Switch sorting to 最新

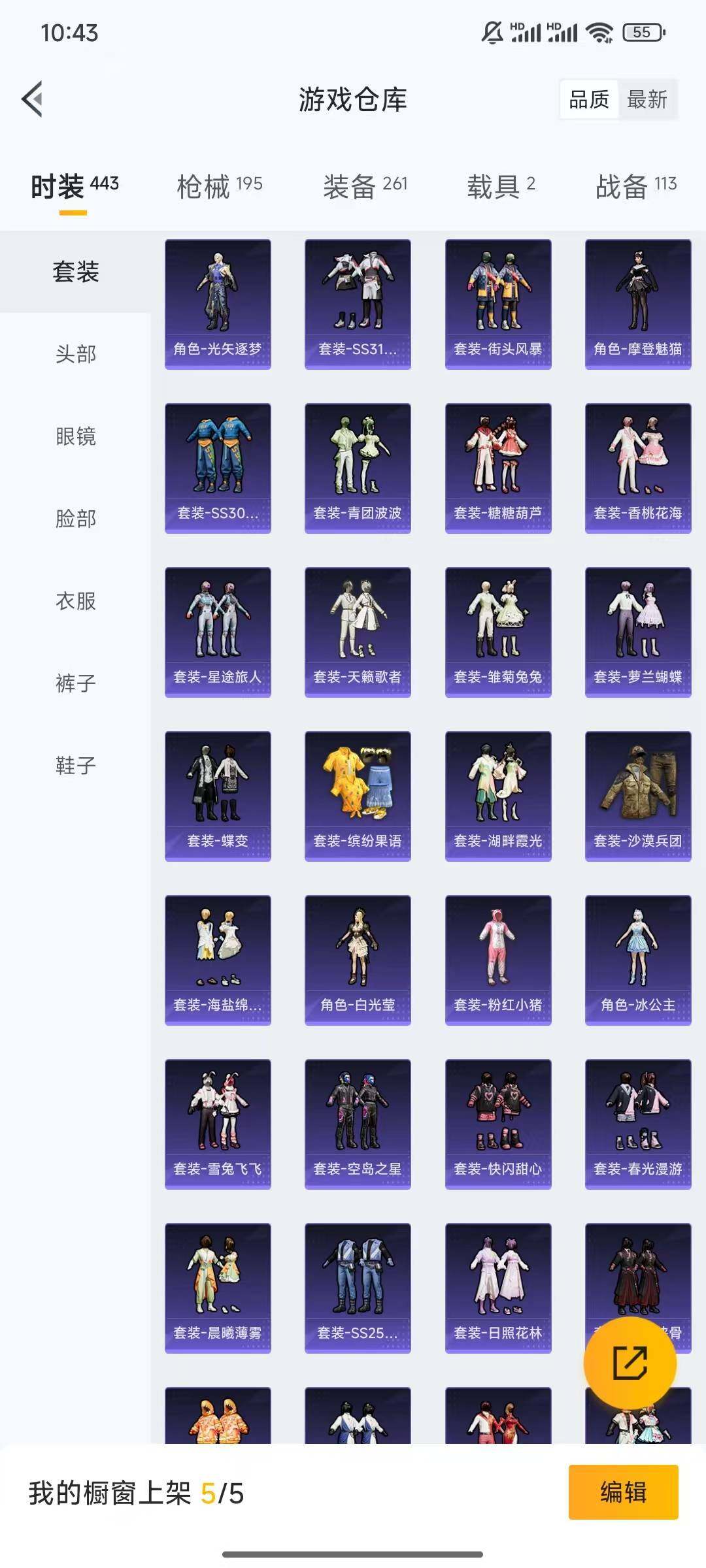(x=647, y=99)
